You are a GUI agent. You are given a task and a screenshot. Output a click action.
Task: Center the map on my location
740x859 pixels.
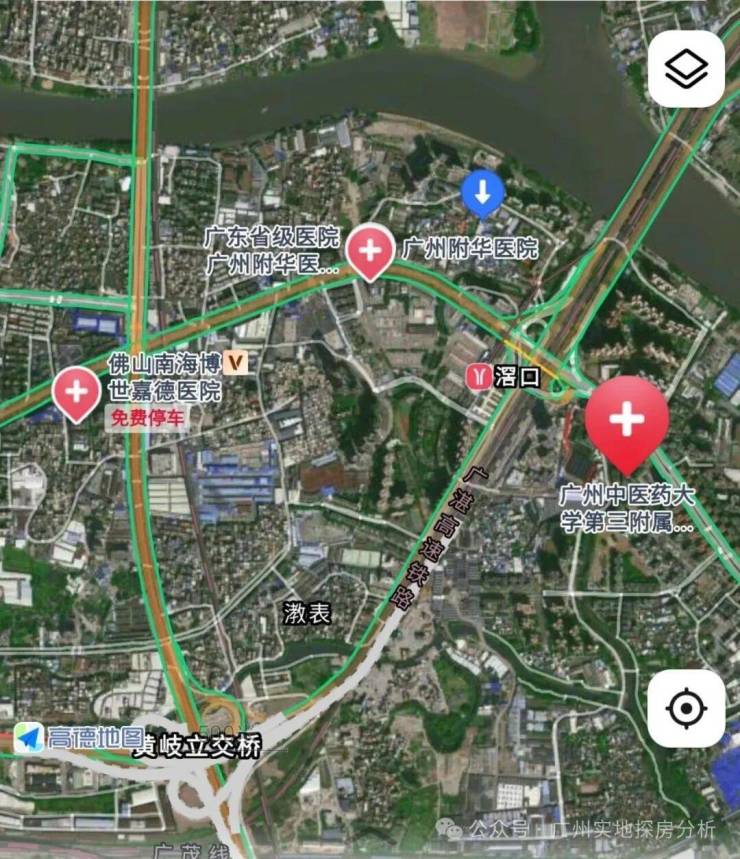pyautogui.click(x=686, y=708)
